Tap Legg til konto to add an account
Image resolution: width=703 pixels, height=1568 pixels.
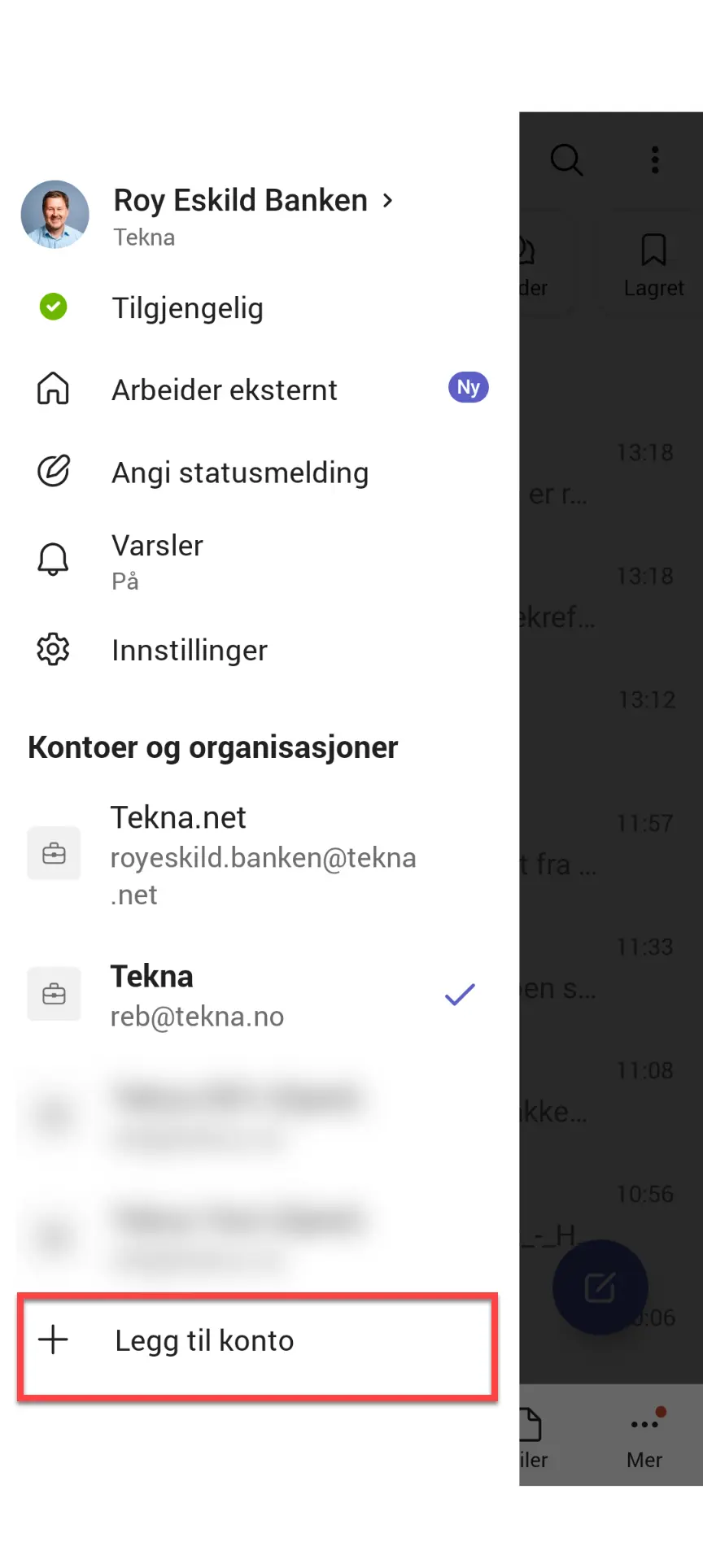coord(204,1340)
